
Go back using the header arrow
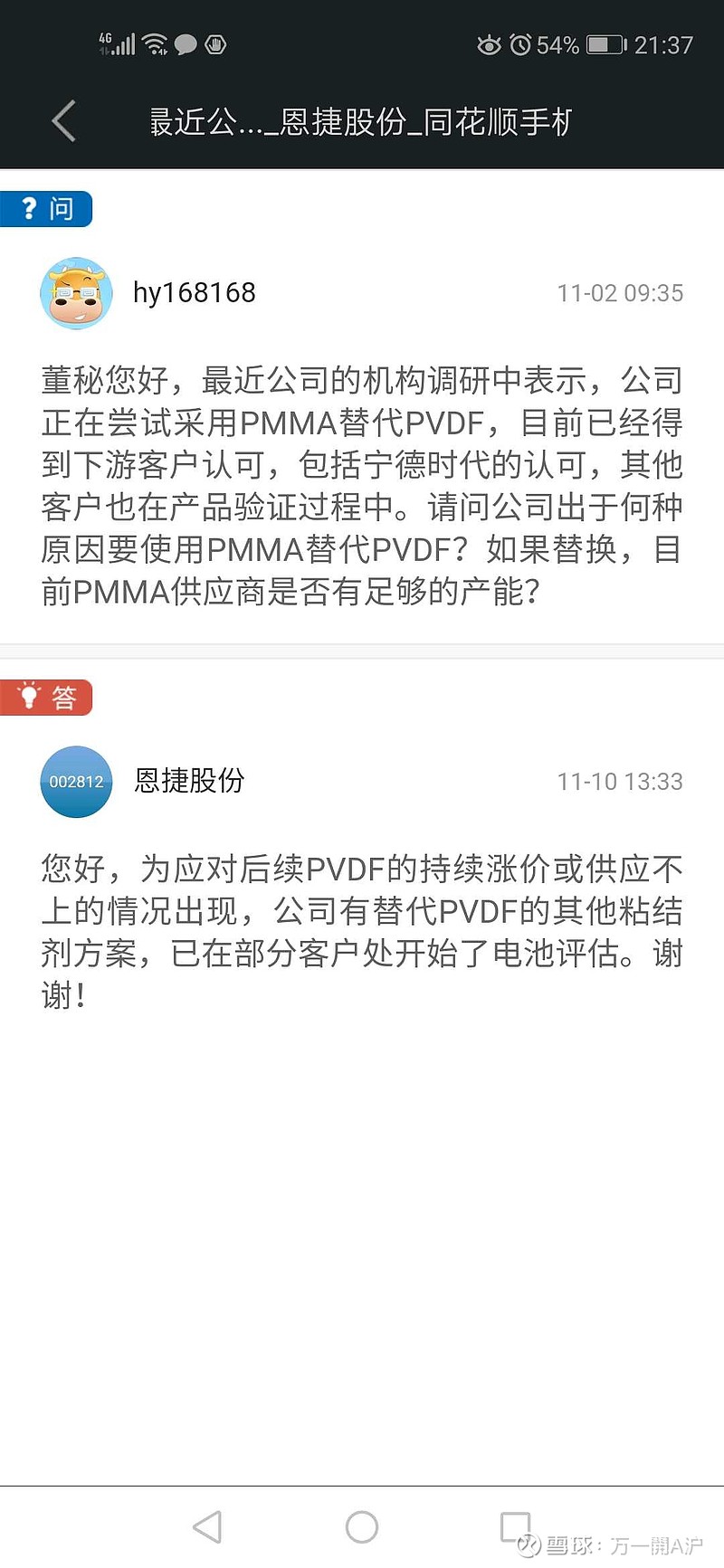(x=63, y=121)
